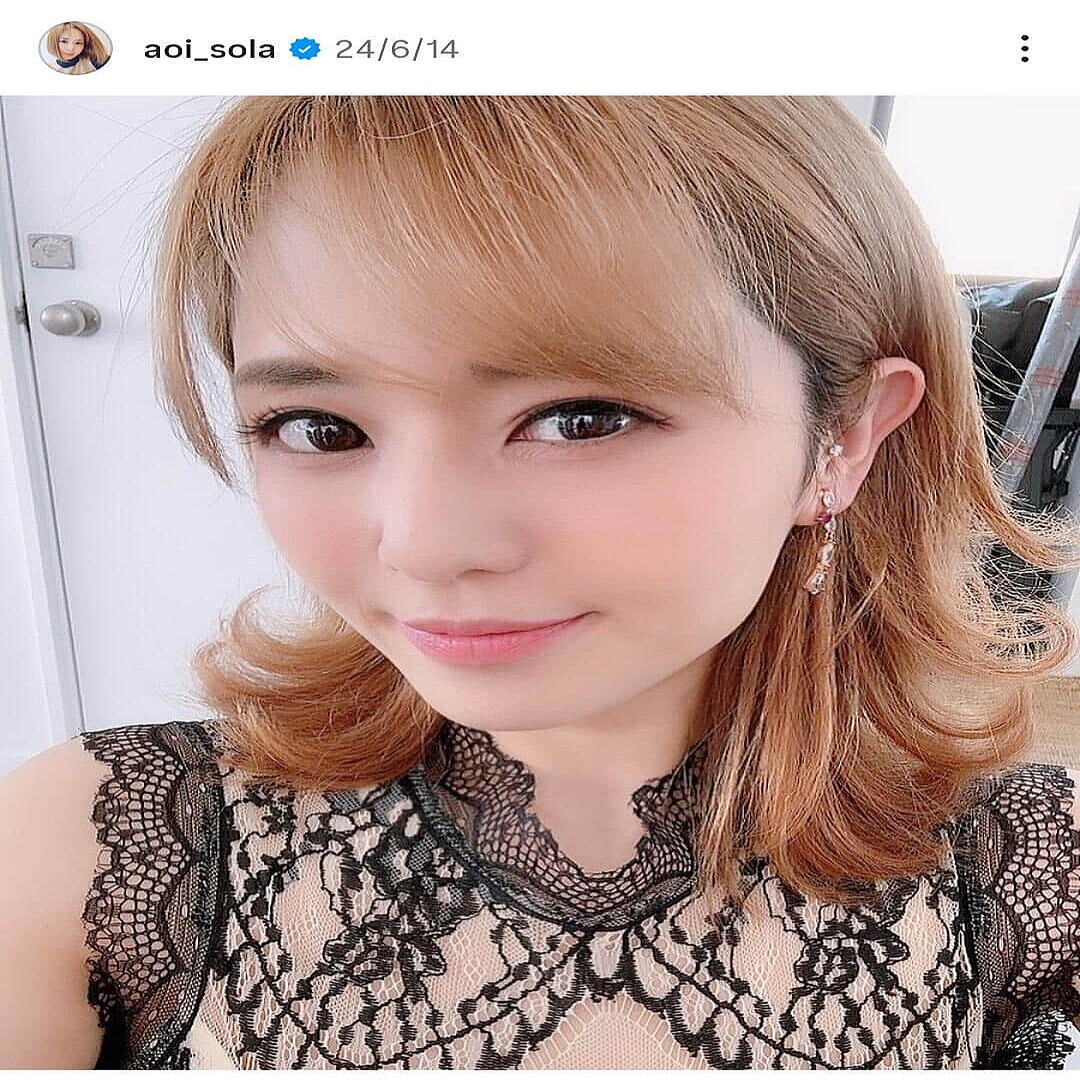Tap the aoi_sola username link
This screenshot has height=1080, width=1080.
coord(209,49)
